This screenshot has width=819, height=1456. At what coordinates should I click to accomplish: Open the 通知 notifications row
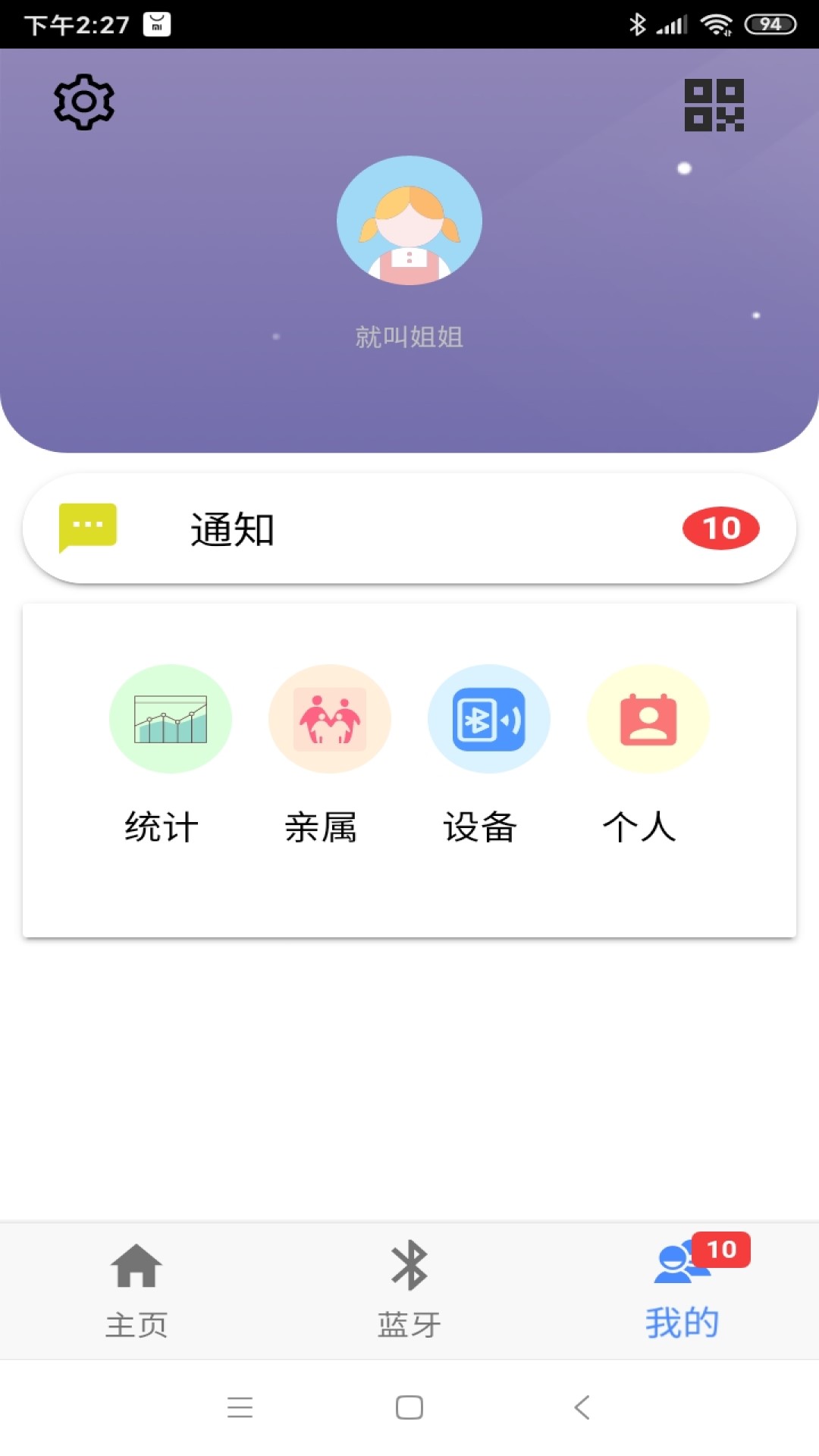pos(409,529)
